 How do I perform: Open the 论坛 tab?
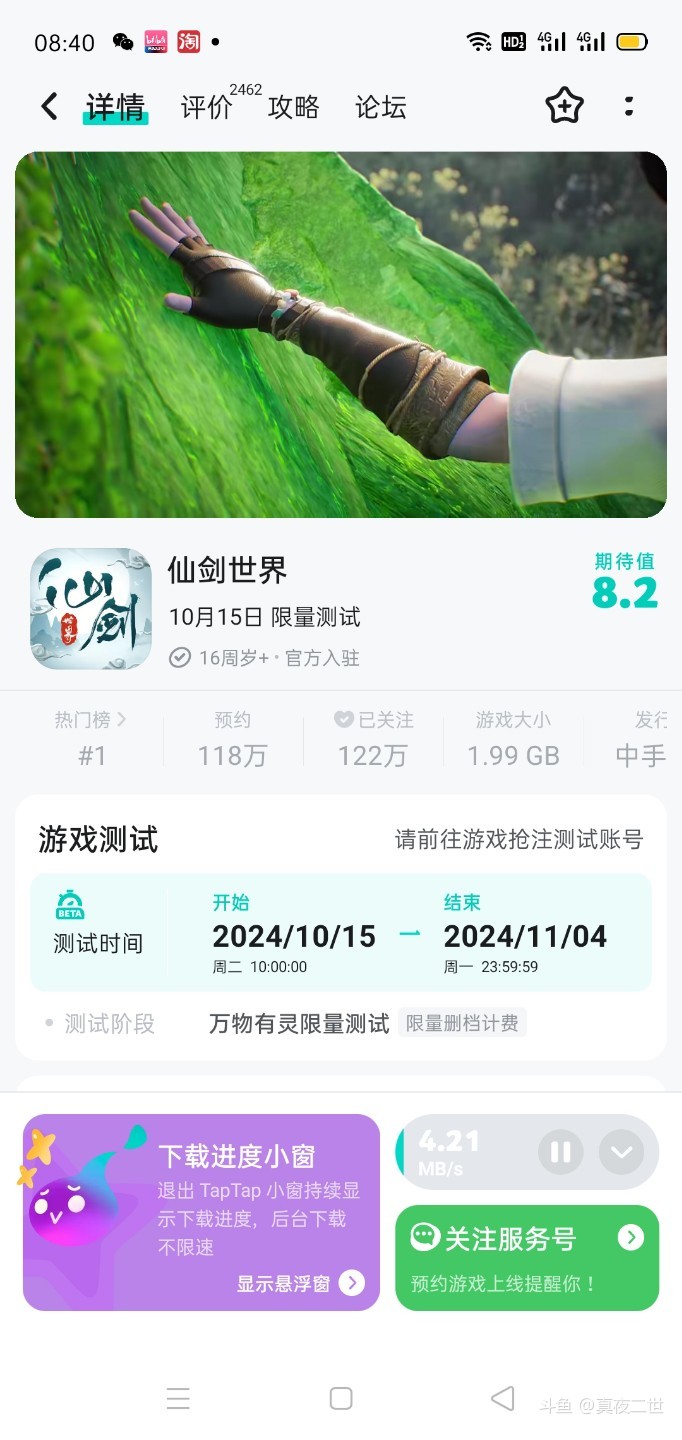coord(380,107)
